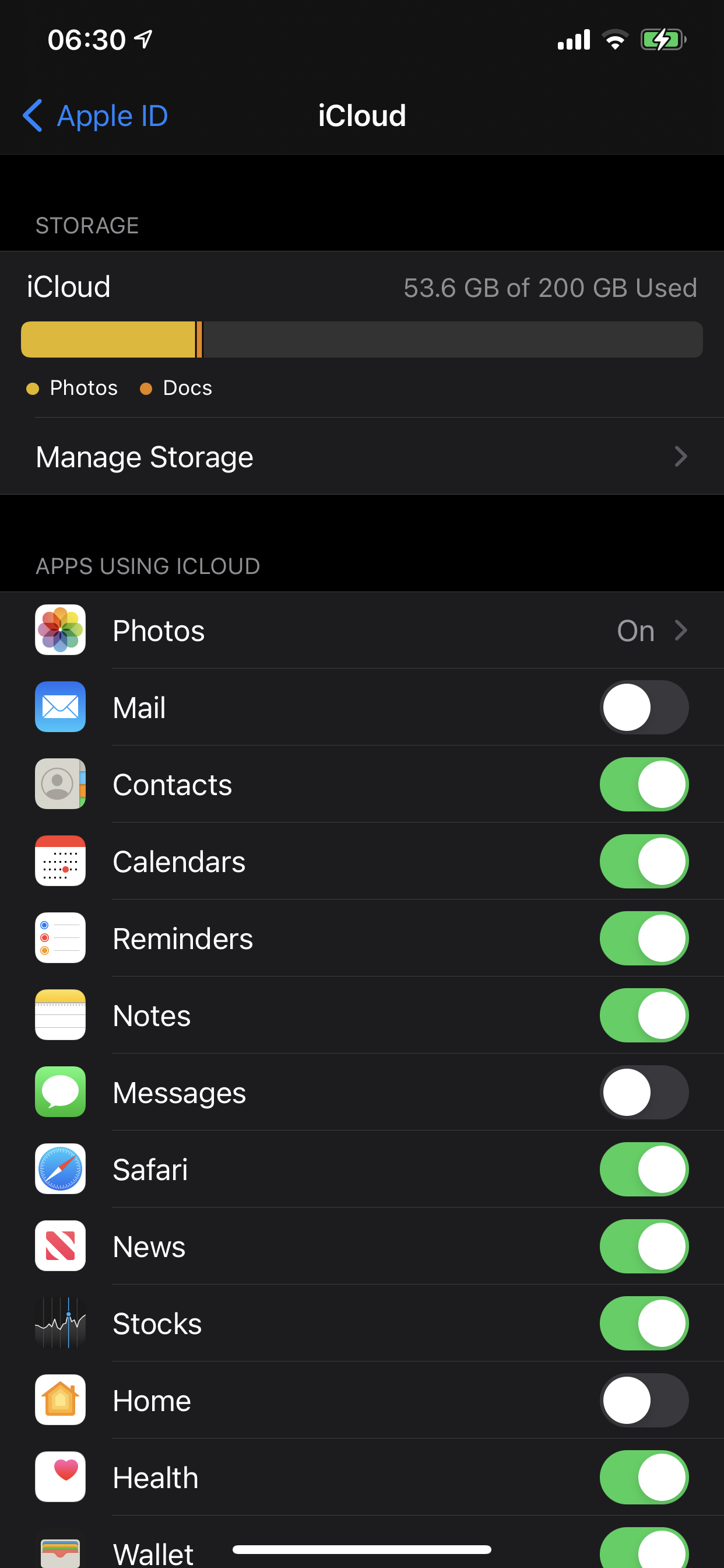Open Manage Storage
This screenshot has width=724, height=1568.
coord(361,457)
